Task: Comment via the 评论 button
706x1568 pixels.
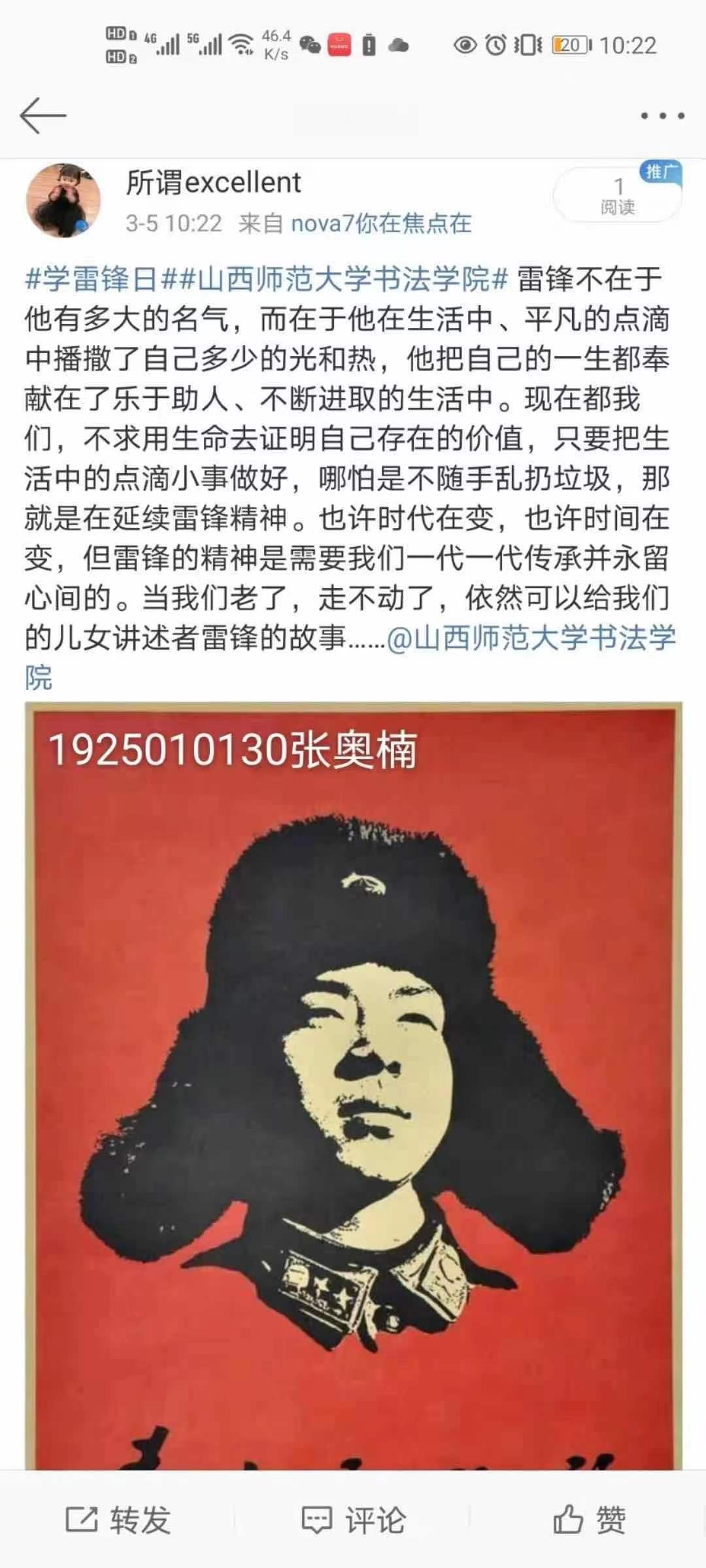Action: click(353, 1520)
